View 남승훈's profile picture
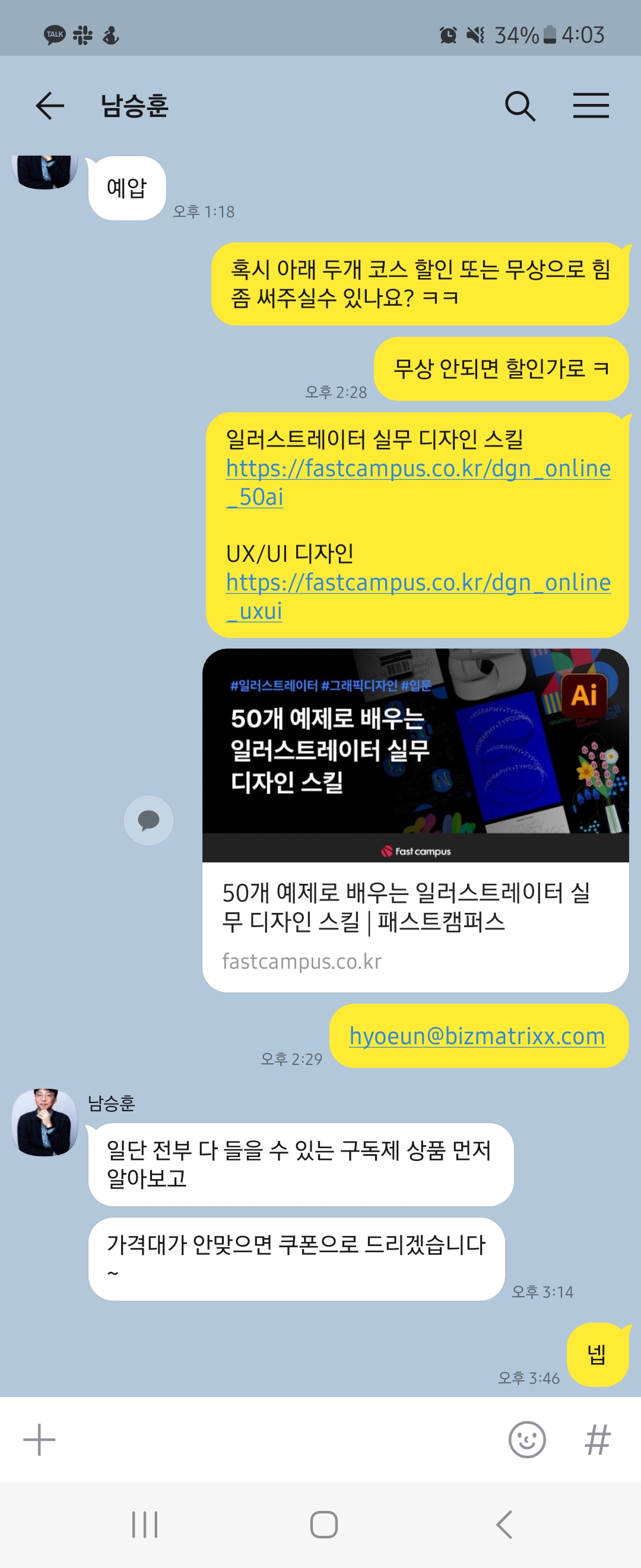This screenshot has width=641, height=1568. coord(45,1122)
